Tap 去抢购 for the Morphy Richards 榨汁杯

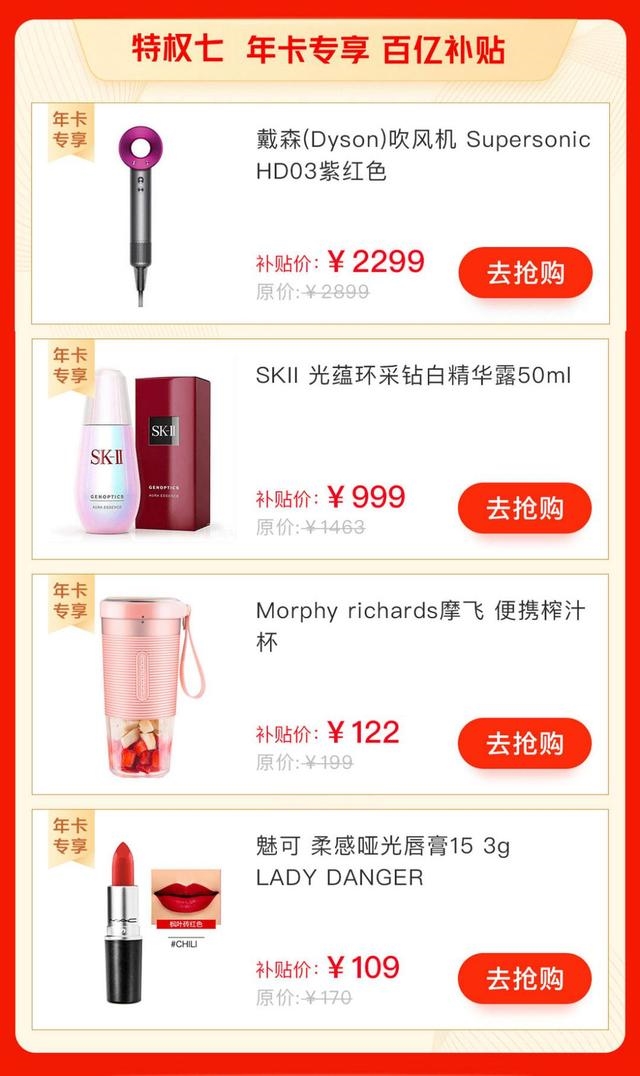(525, 743)
